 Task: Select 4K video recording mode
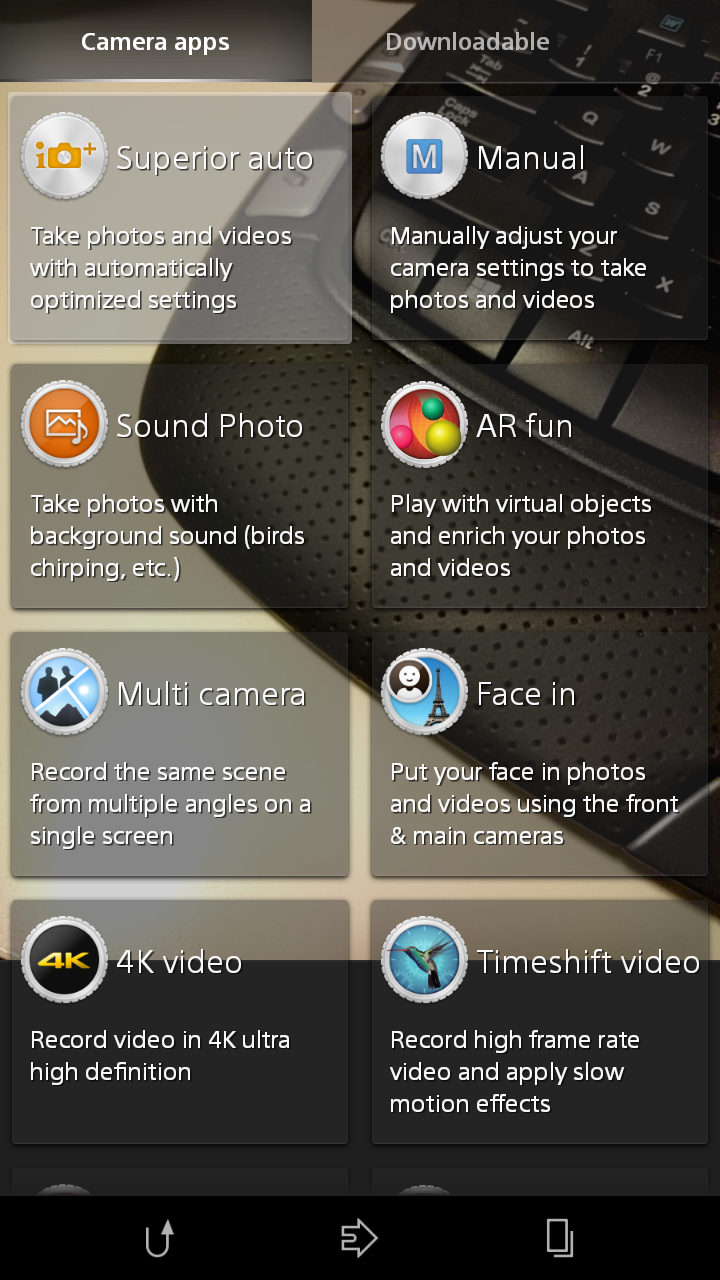pos(180,1022)
